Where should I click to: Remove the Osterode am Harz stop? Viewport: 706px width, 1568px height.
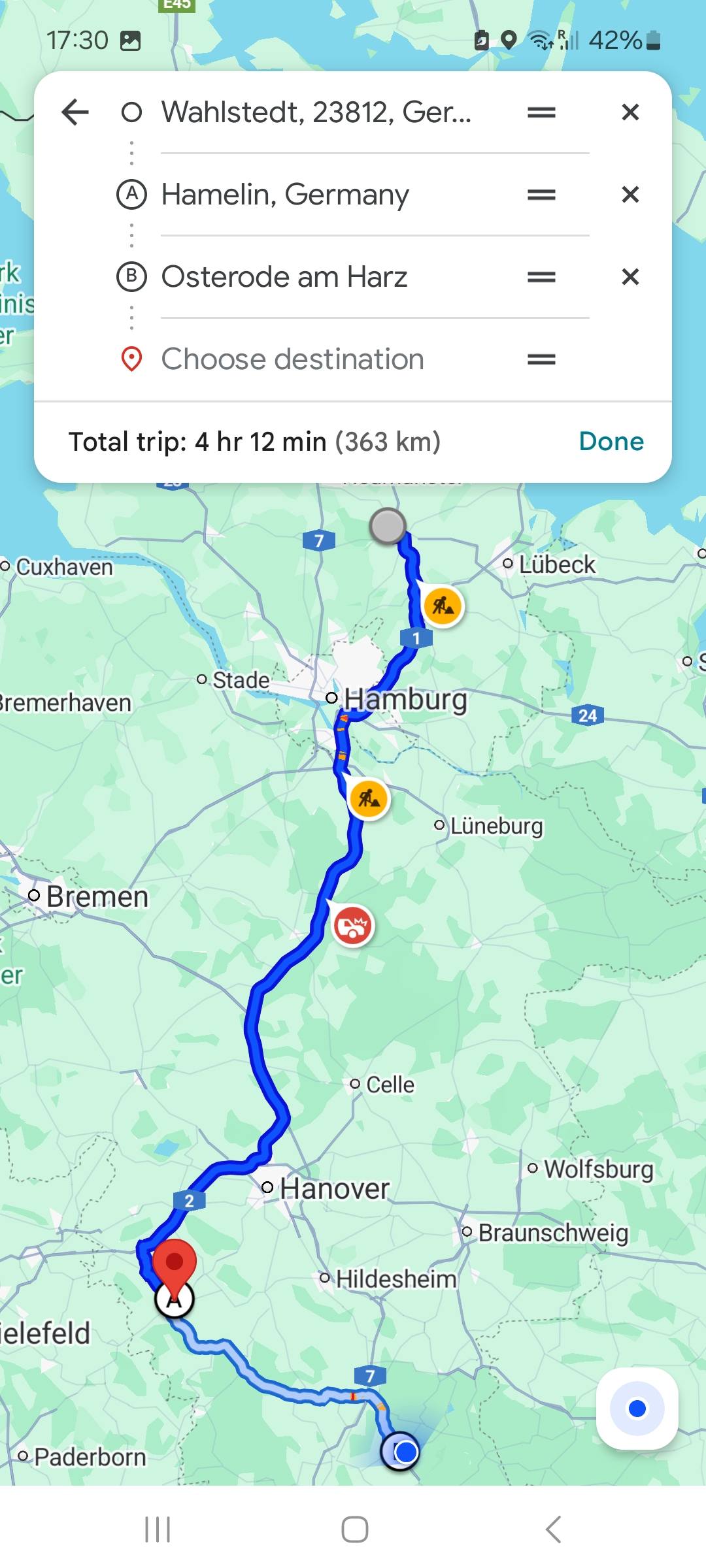pyautogui.click(x=630, y=277)
